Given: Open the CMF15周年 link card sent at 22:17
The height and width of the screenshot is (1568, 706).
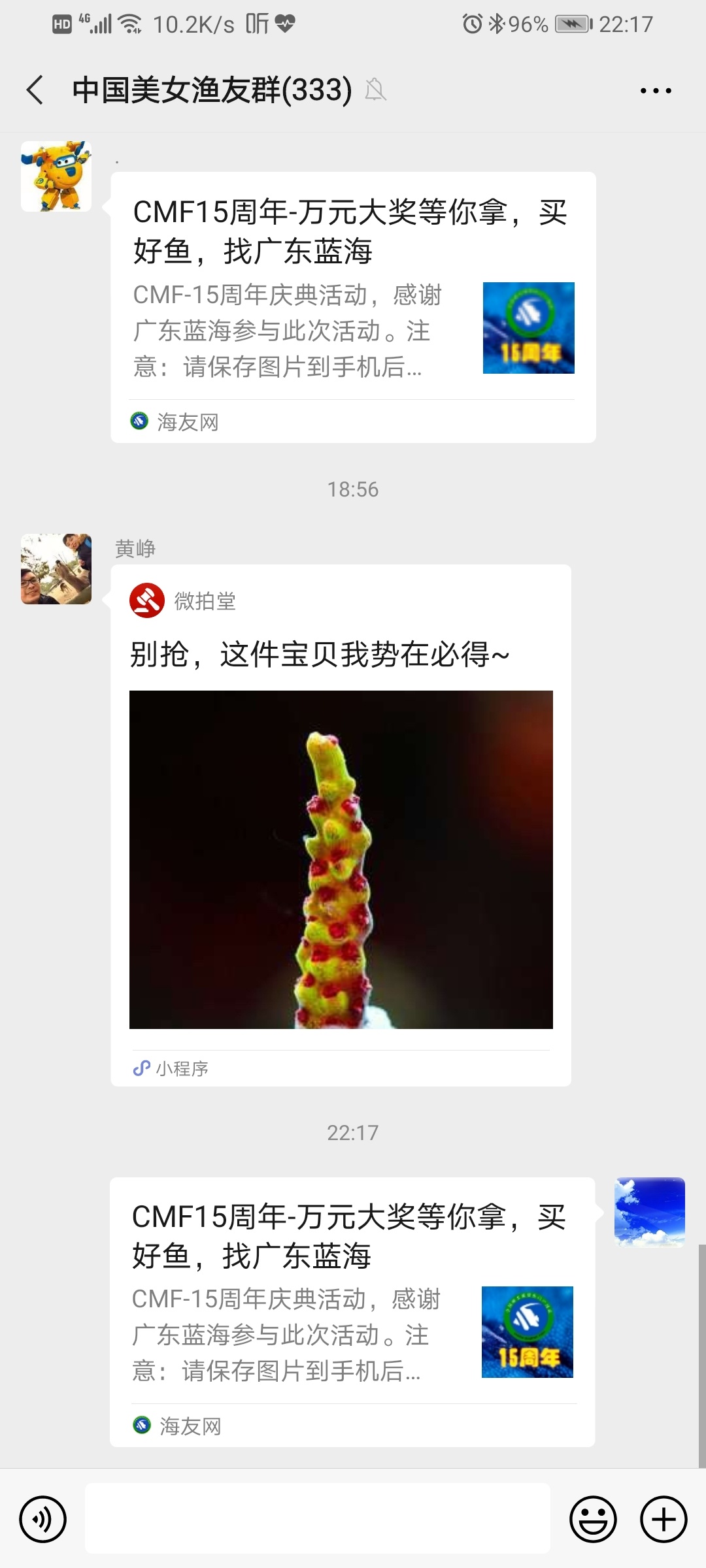Looking at the screenshot, I should (352, 1312).
